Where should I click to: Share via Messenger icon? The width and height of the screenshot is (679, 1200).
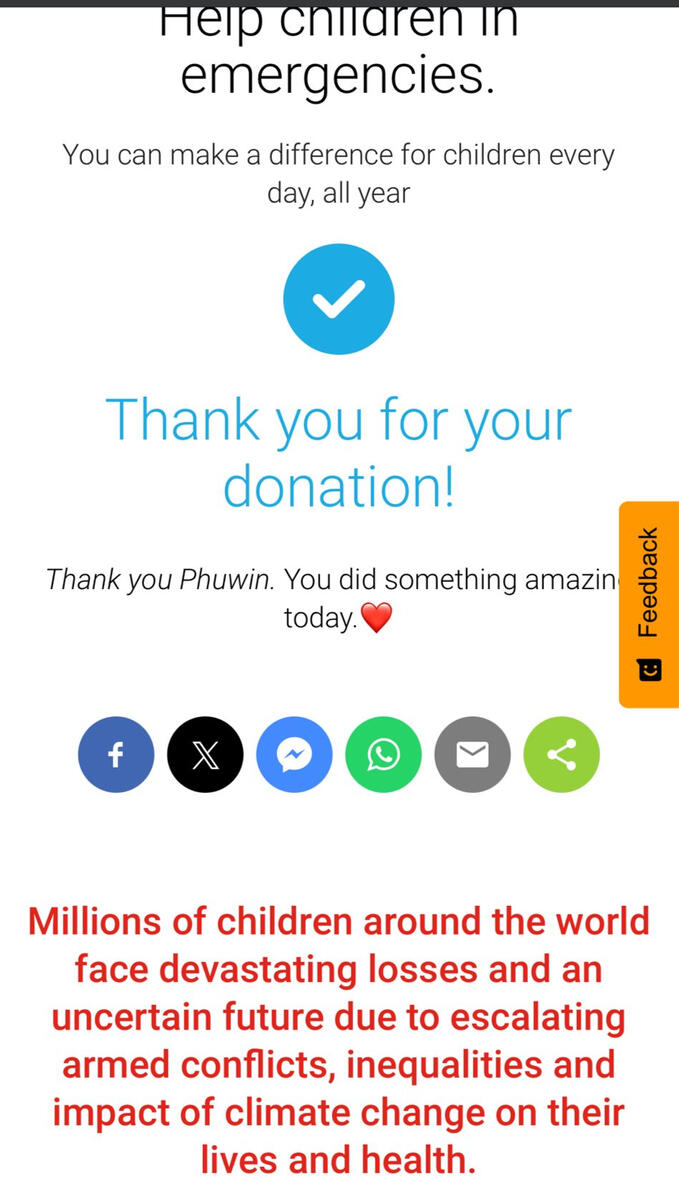(x=294, y=755)
